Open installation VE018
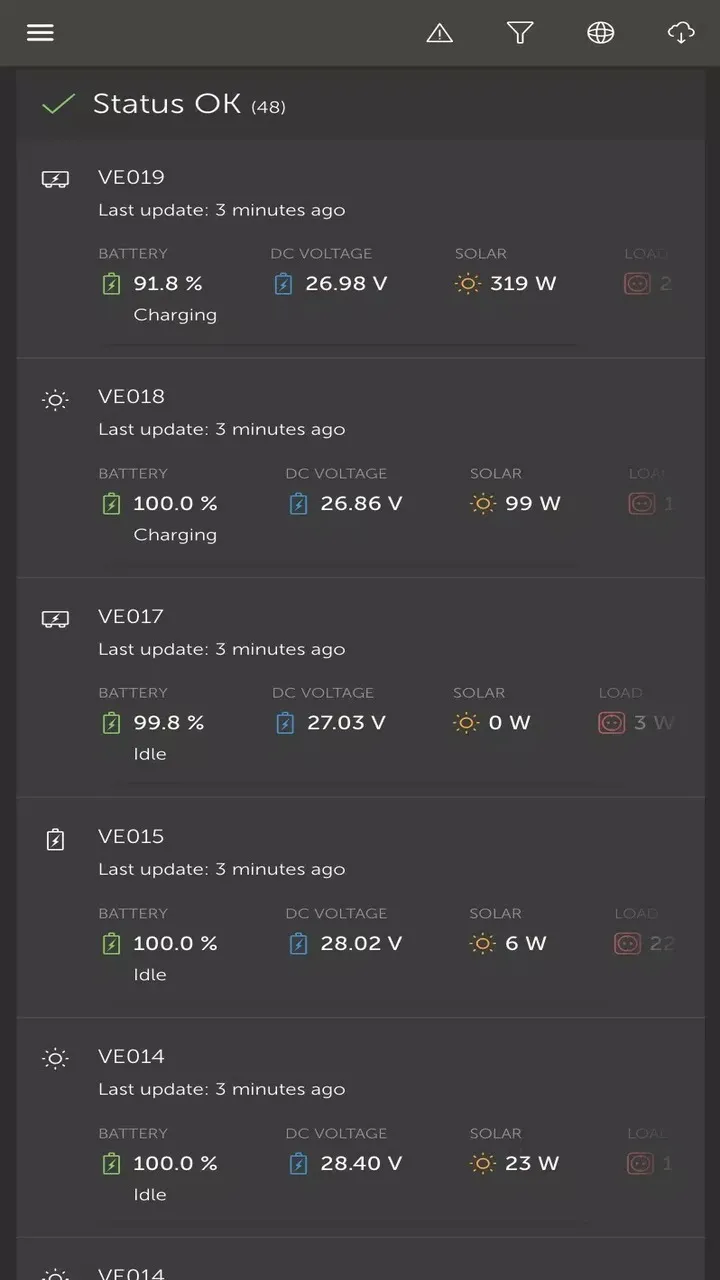This screenshot has width=720, height=1280. [x=361, y=468]
